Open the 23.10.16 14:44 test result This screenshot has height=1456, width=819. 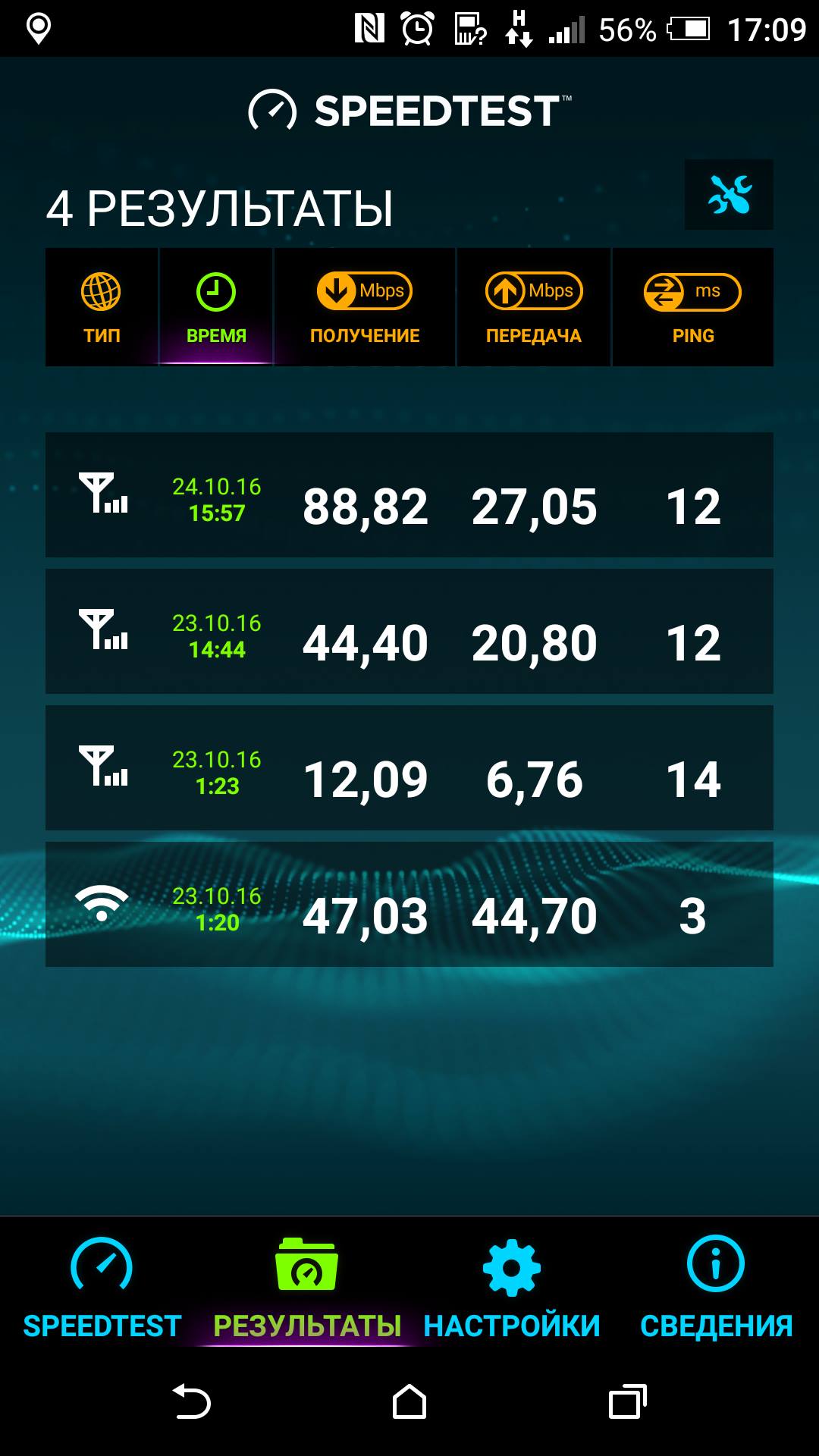(409, 632)
